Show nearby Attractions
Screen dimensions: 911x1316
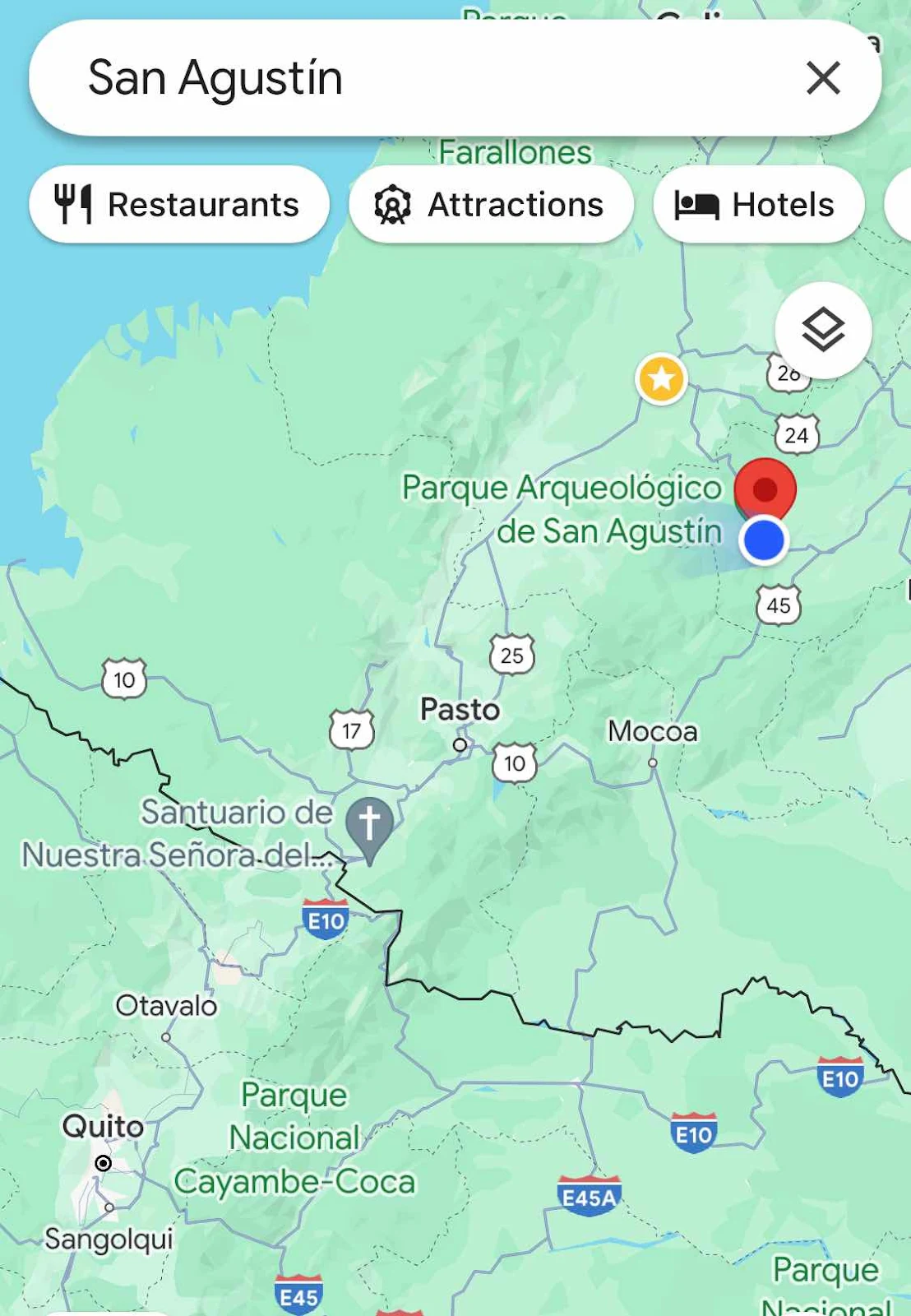(x=491, y=205)
